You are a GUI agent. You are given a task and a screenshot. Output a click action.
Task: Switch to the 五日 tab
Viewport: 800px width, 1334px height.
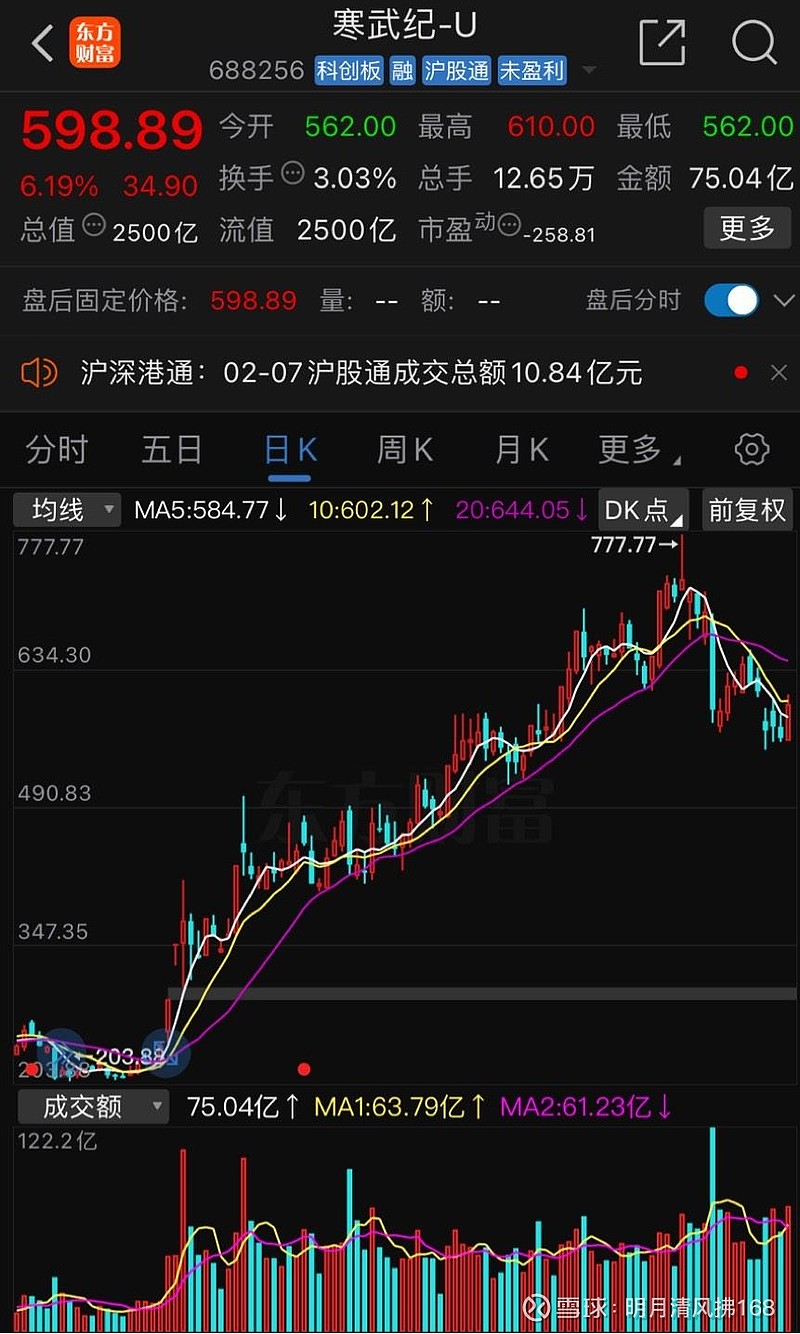pos(172,450)
